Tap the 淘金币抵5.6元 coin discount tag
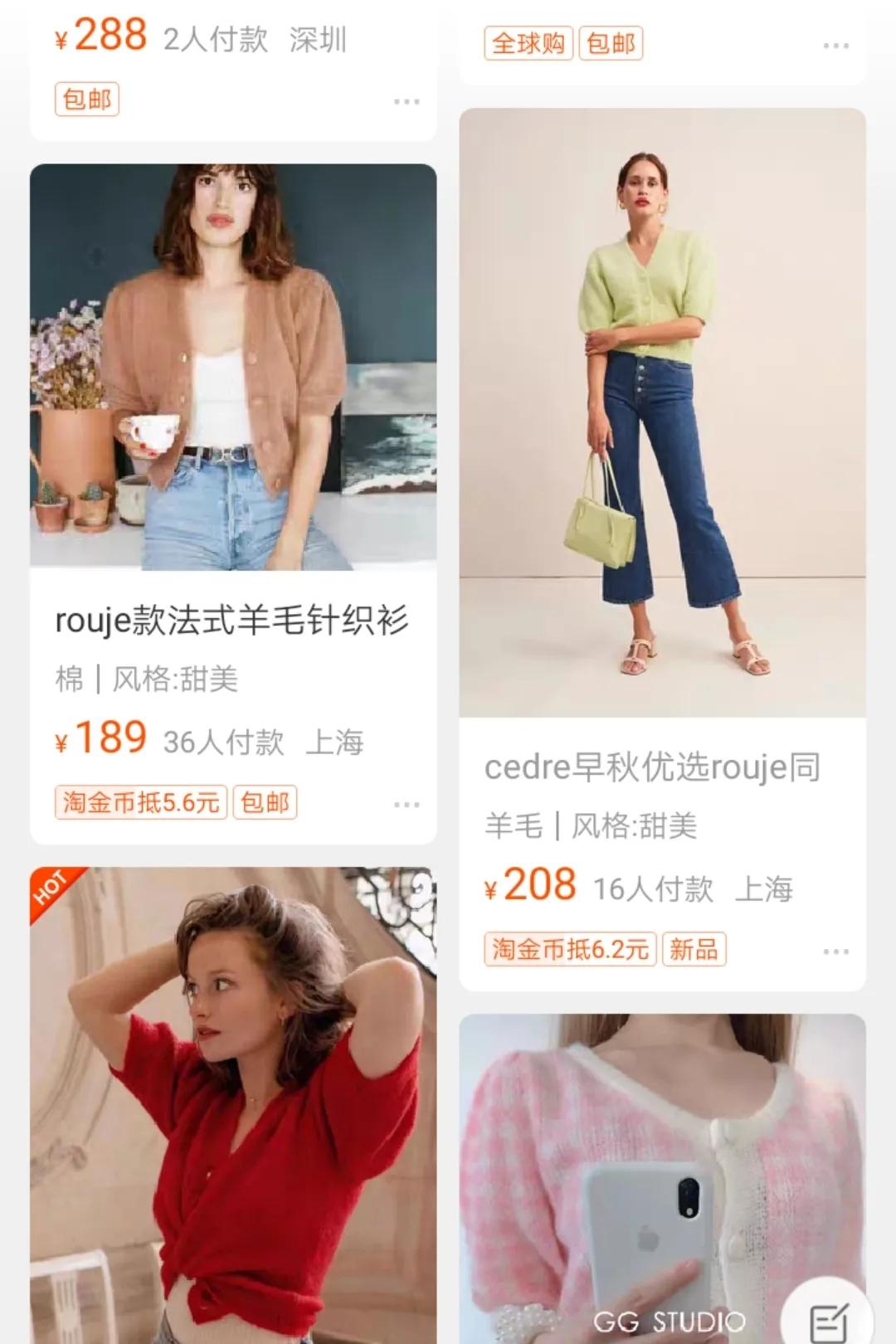896x1344 pixels. [141, 800]
